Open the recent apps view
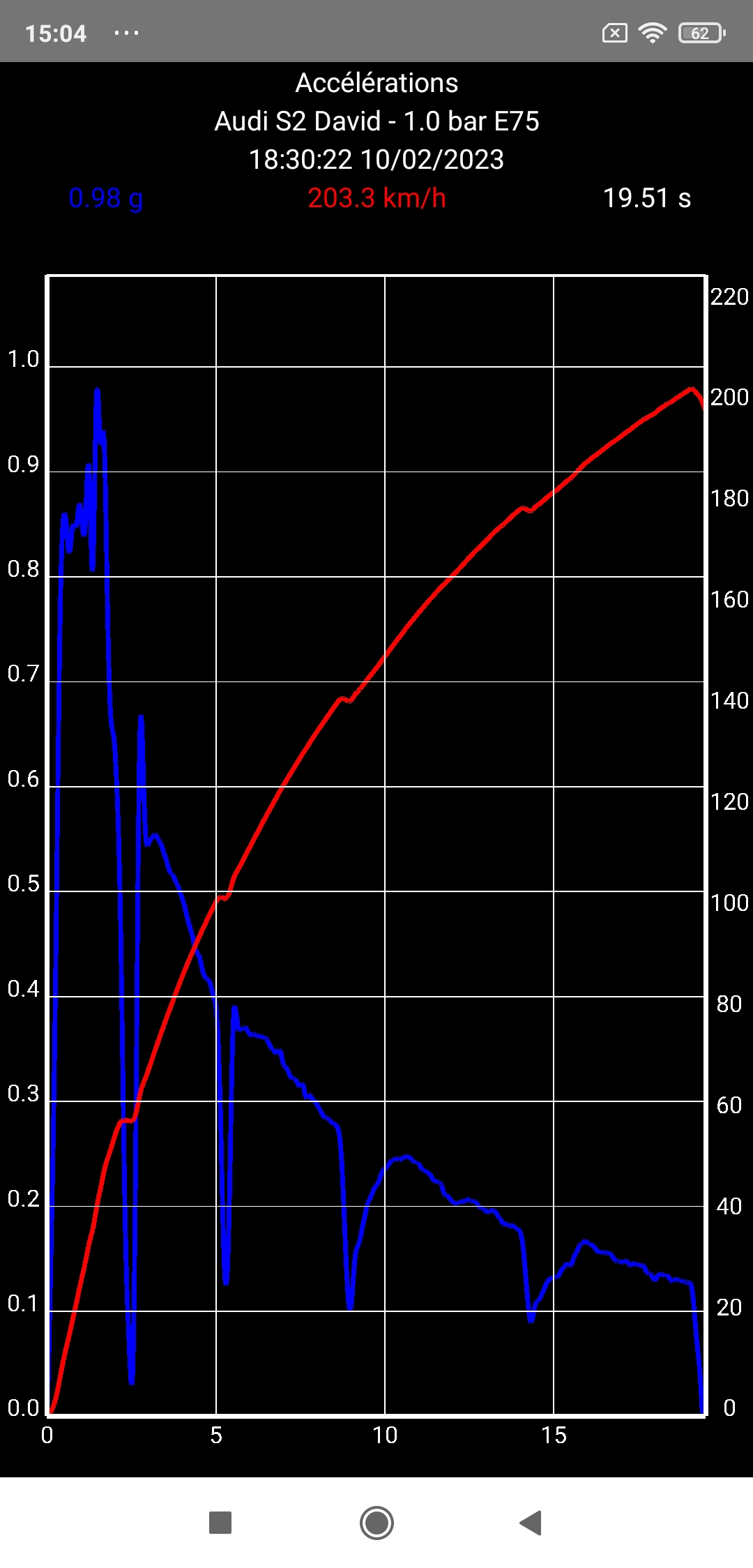 [x=220, y=1523]
